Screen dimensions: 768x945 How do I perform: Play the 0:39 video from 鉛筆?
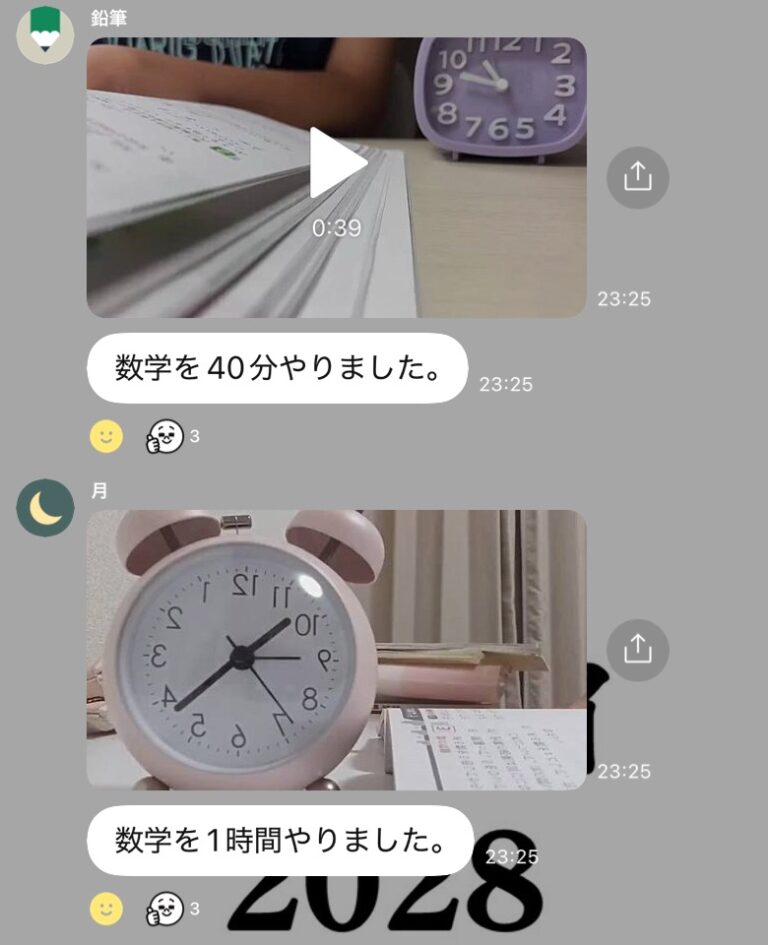[x=337, y=165]
